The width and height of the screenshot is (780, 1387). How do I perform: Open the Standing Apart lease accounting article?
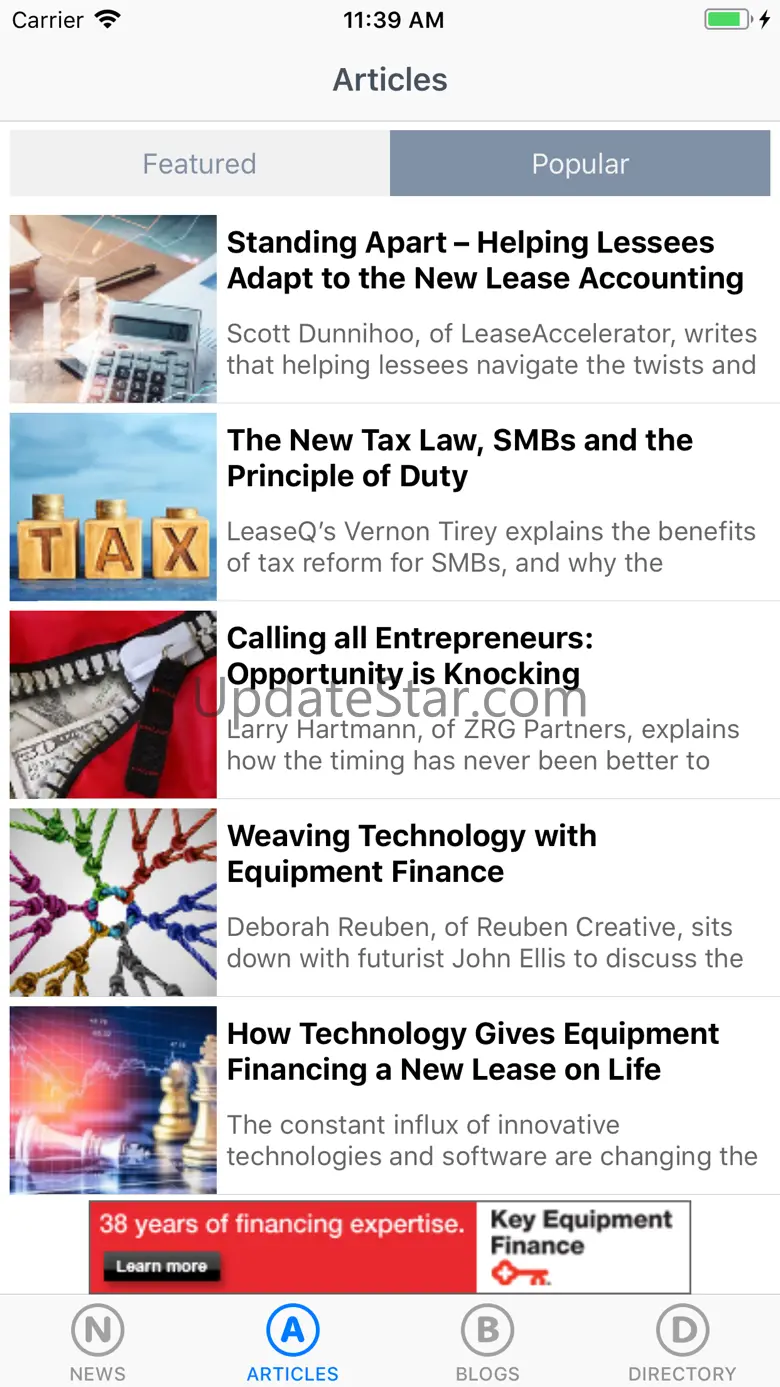coord(485,261)
